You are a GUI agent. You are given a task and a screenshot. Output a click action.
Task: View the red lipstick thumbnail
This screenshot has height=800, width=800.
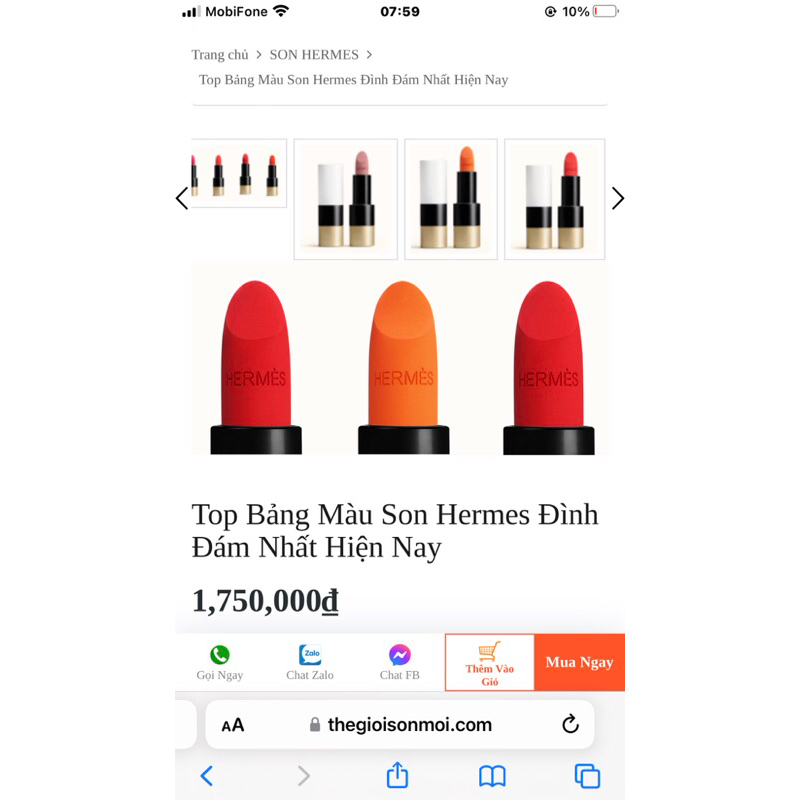coord(555,199)
